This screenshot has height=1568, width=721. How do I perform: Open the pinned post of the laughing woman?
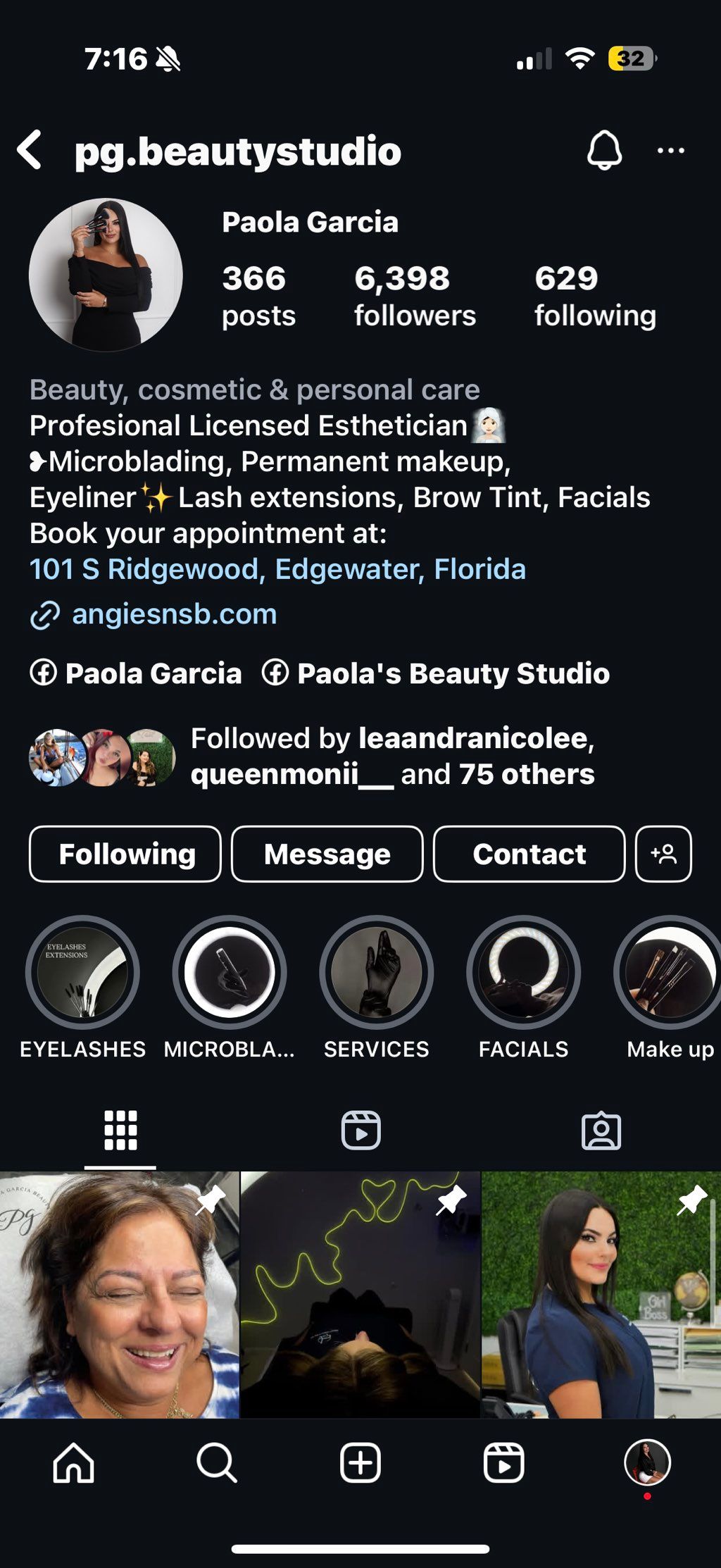point(120,1295)
